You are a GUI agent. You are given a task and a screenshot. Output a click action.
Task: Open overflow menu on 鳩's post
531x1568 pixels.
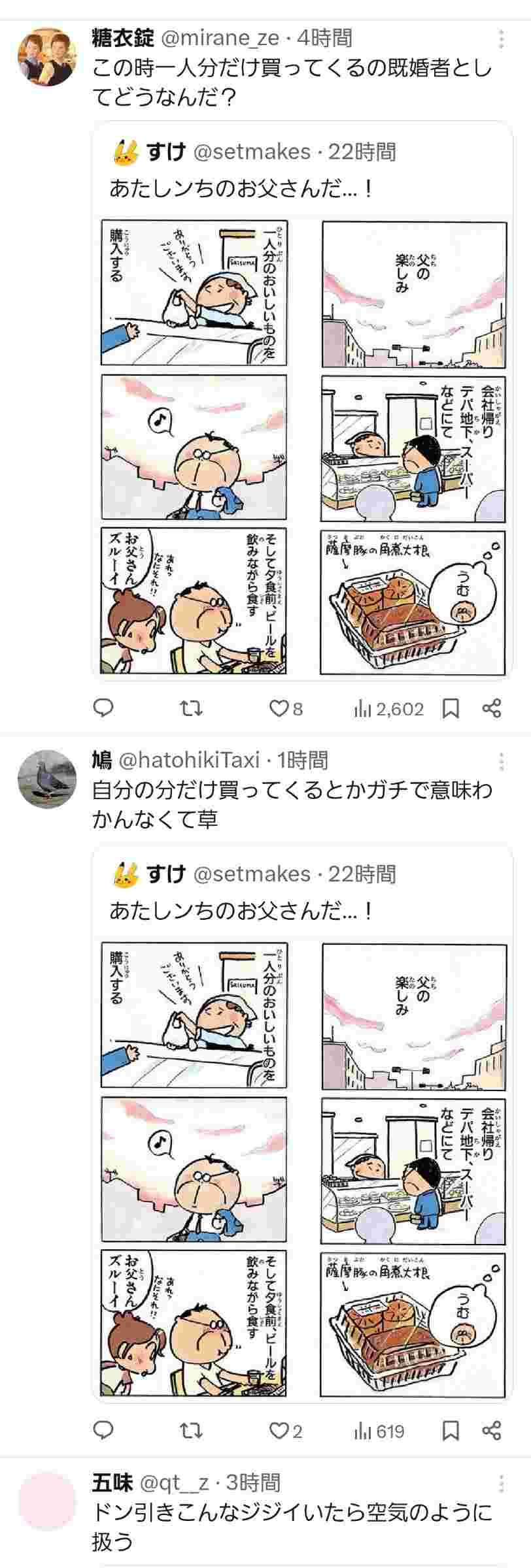501,762
